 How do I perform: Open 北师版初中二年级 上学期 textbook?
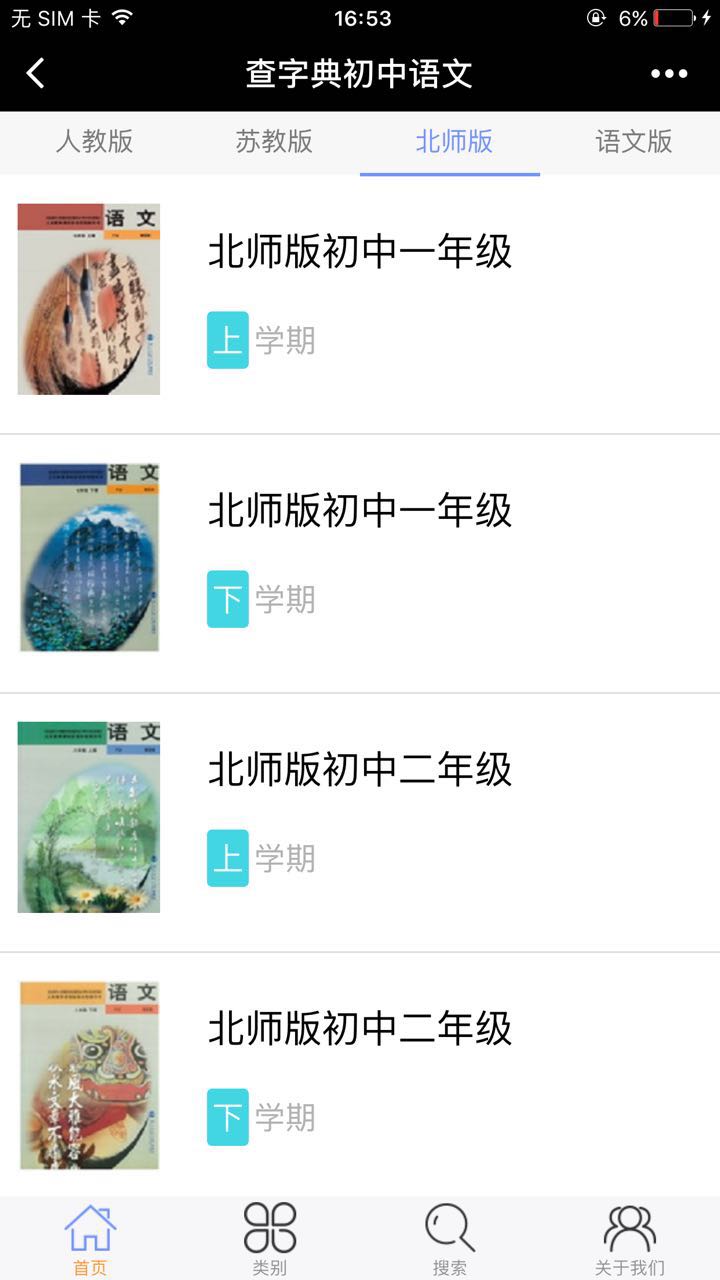[360, 818]
